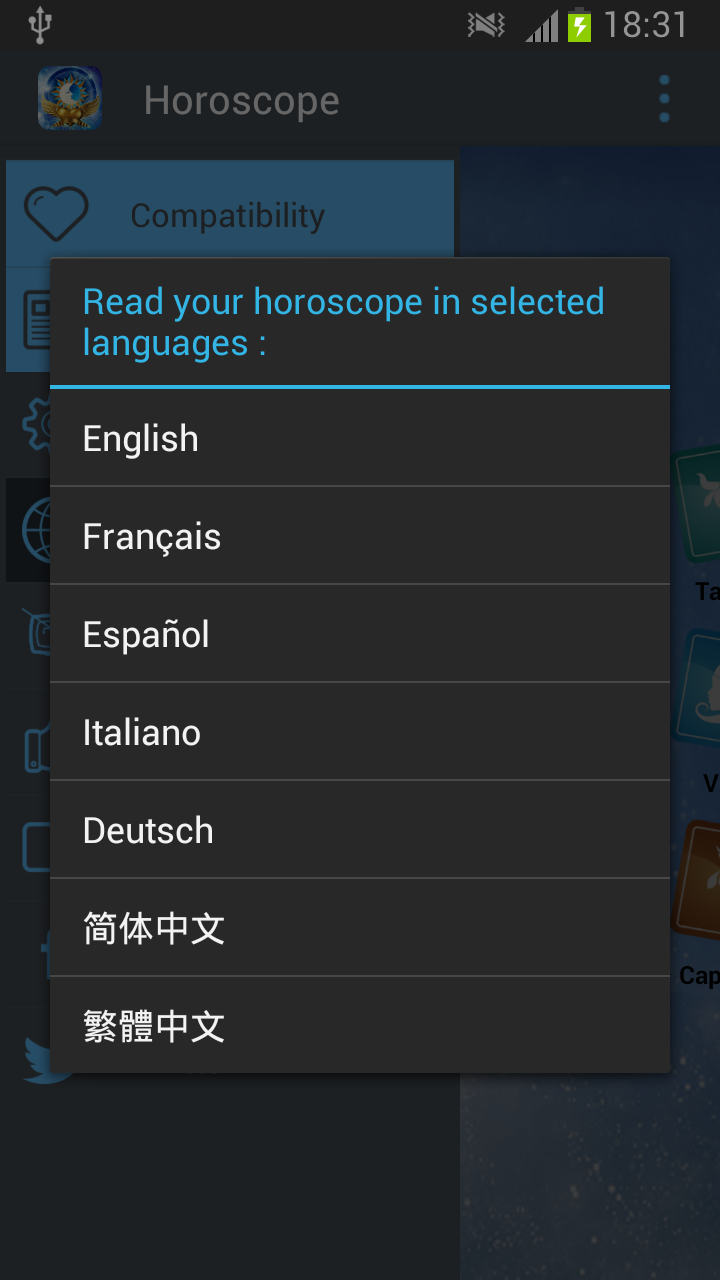Viewport: 720px width, 1280px height.
Task: Open the Compatibility drawer item
Action: point(228,214)
